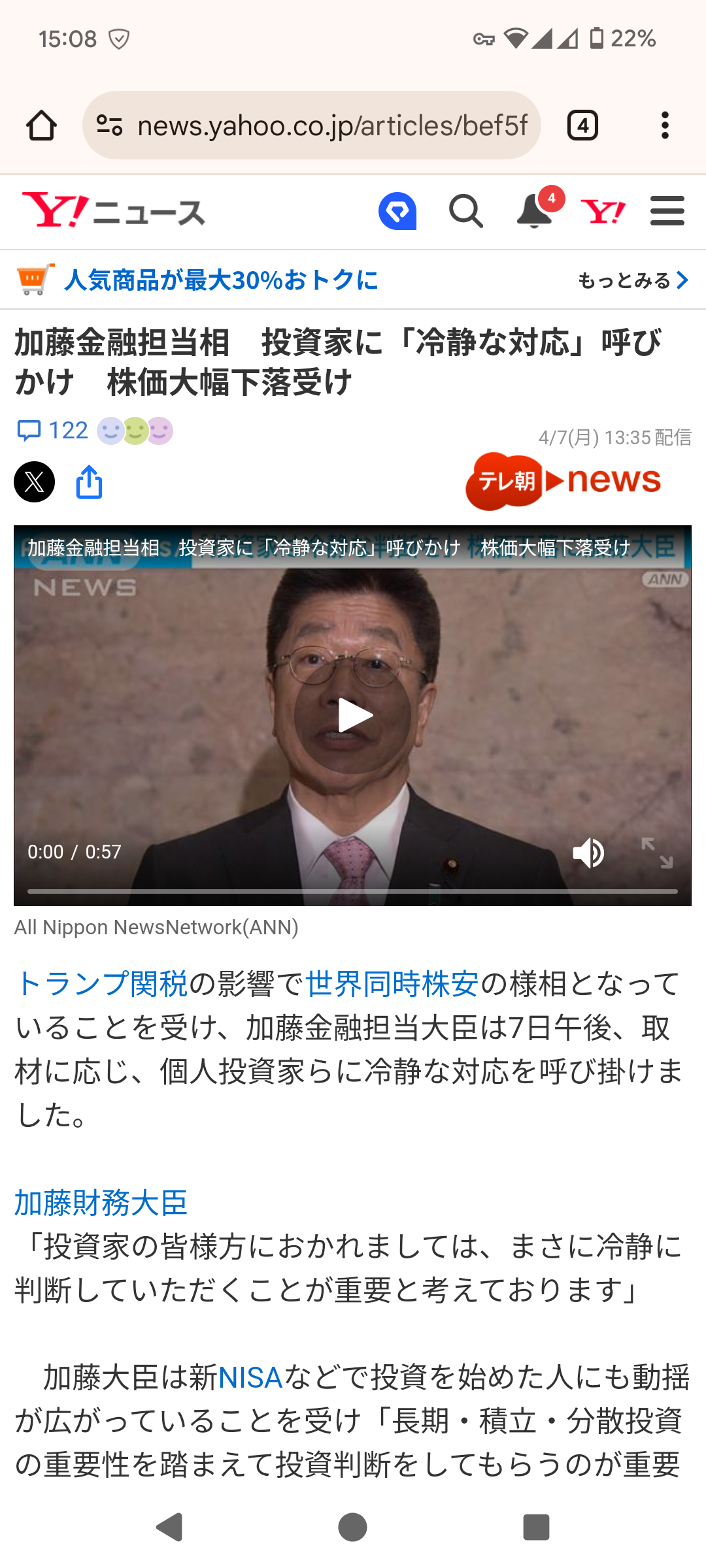View the 122 comments
Screen dimensions: 706x1568
52,431
